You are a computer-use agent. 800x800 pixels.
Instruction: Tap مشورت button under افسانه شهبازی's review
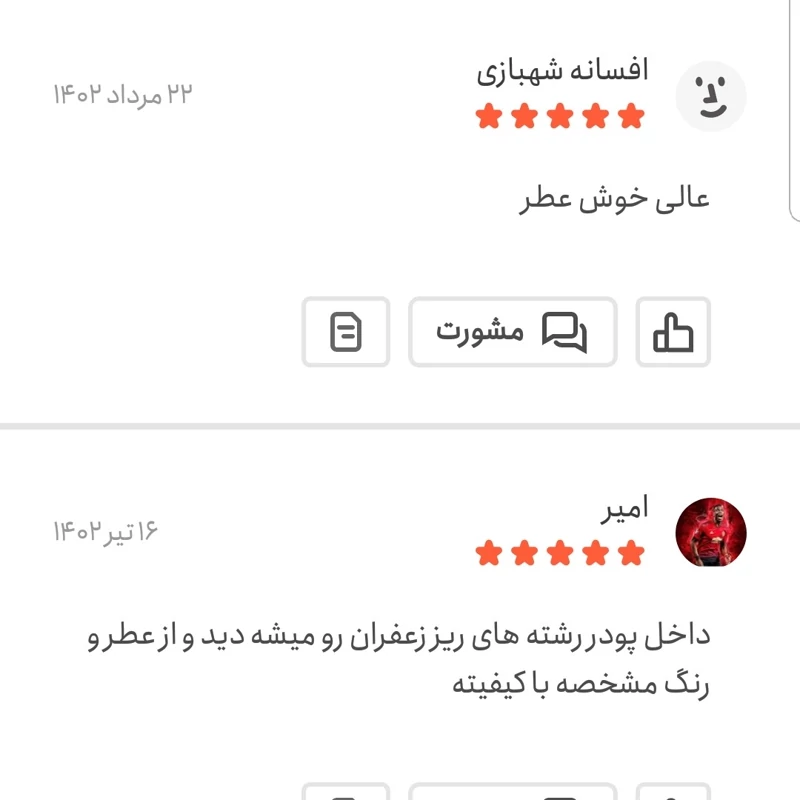[x=512, y=332]
